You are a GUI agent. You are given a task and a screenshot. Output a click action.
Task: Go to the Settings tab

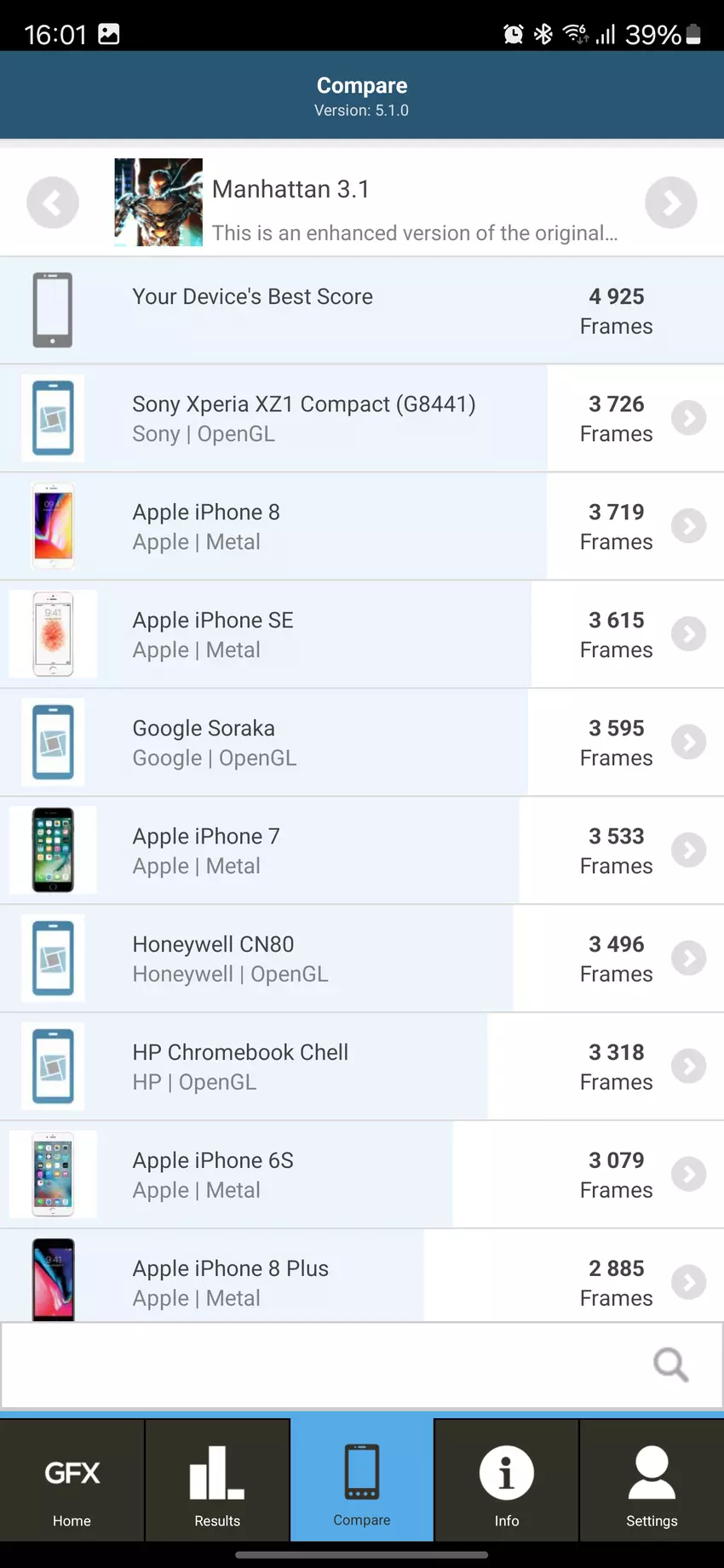tap(652, 1481)
